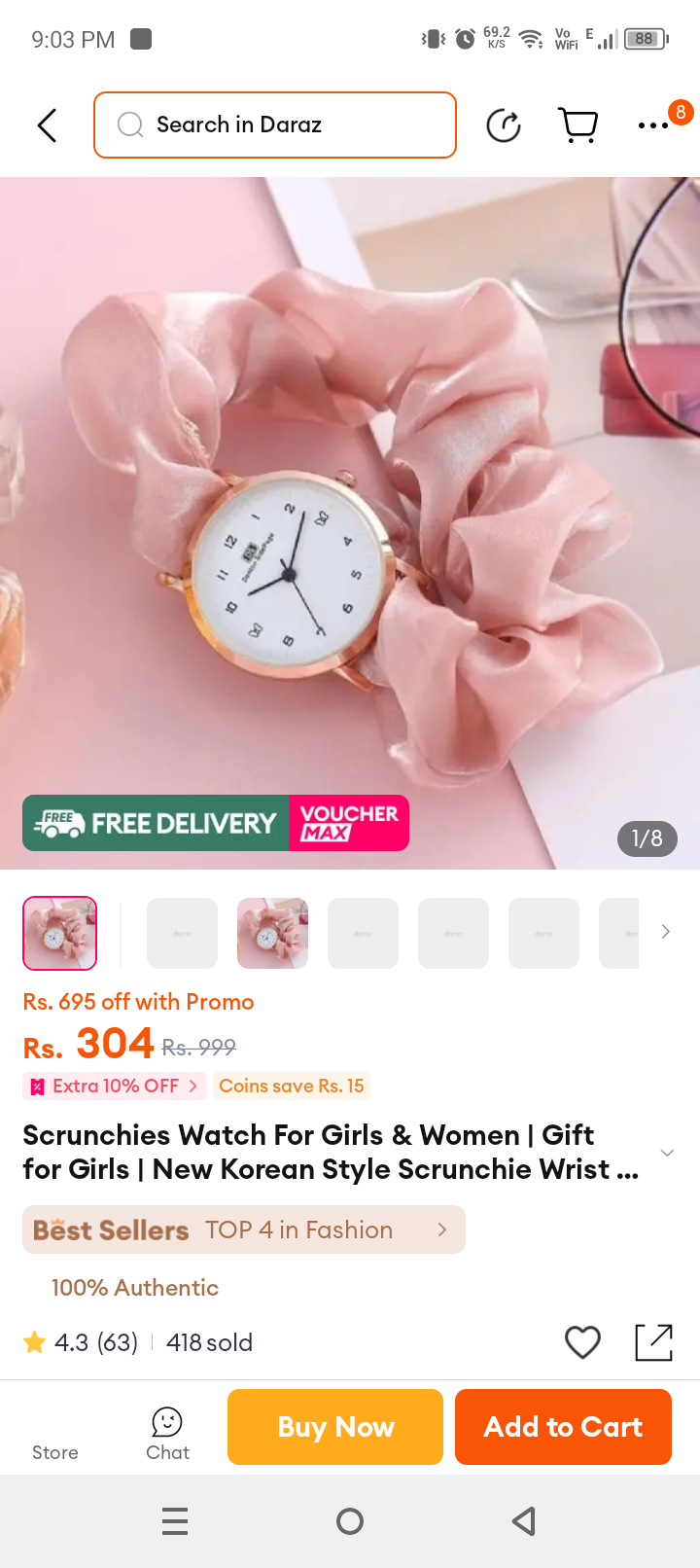The width and height of the screenshot is (700, 1568).
Task: Expand the product title
Action: pyautogui.click(x=667, y=1153)
